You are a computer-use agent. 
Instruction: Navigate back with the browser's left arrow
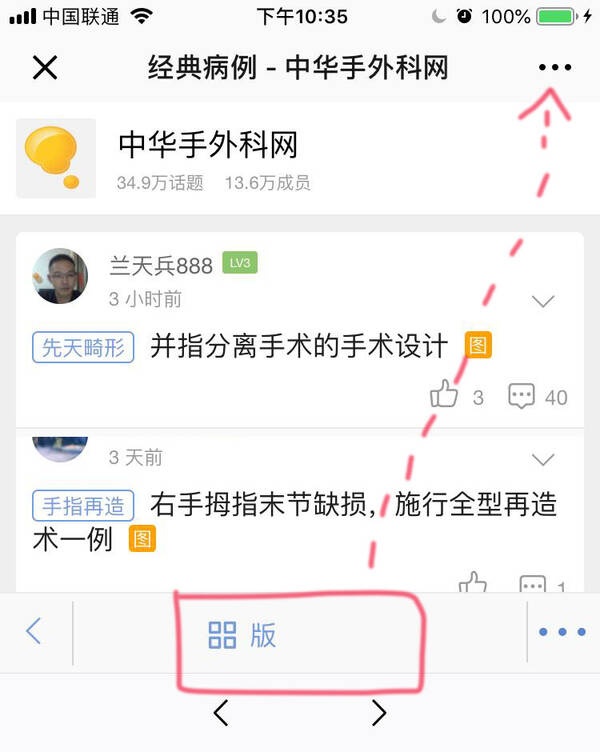[221, 712]
